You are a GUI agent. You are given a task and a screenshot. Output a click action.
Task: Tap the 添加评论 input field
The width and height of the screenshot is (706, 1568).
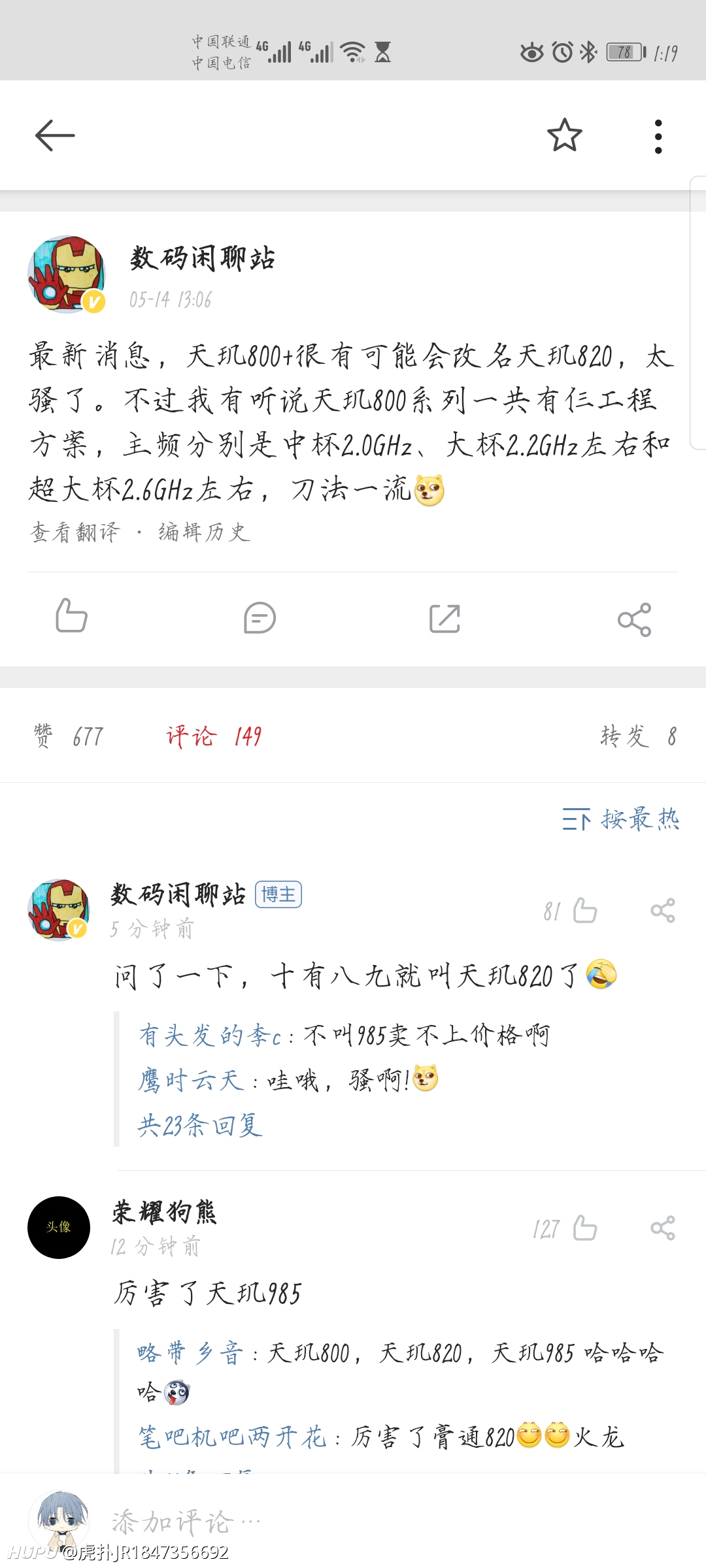pos(392,1522)
